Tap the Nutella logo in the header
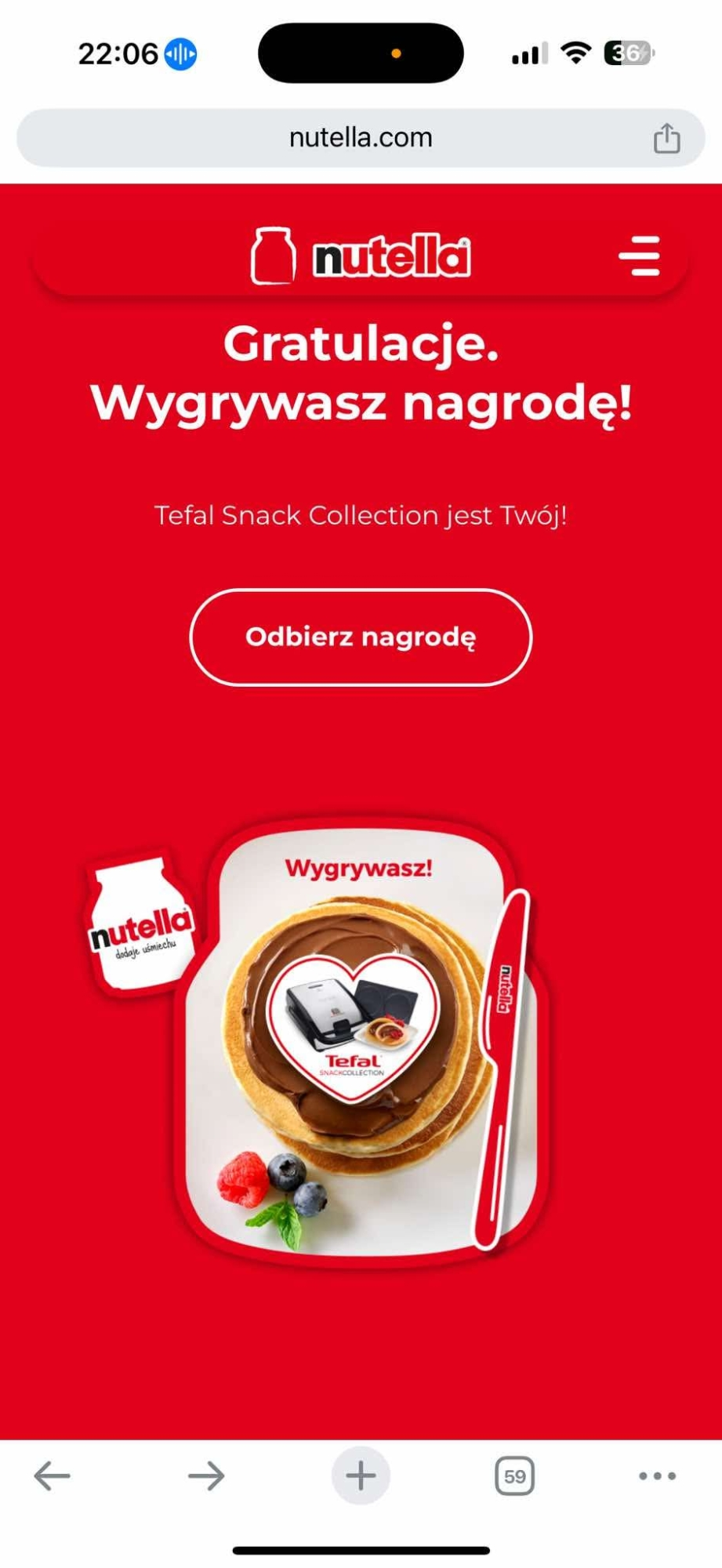This screenshot has height=1568, width=722. pyautogui.click(x=361, y=256)
